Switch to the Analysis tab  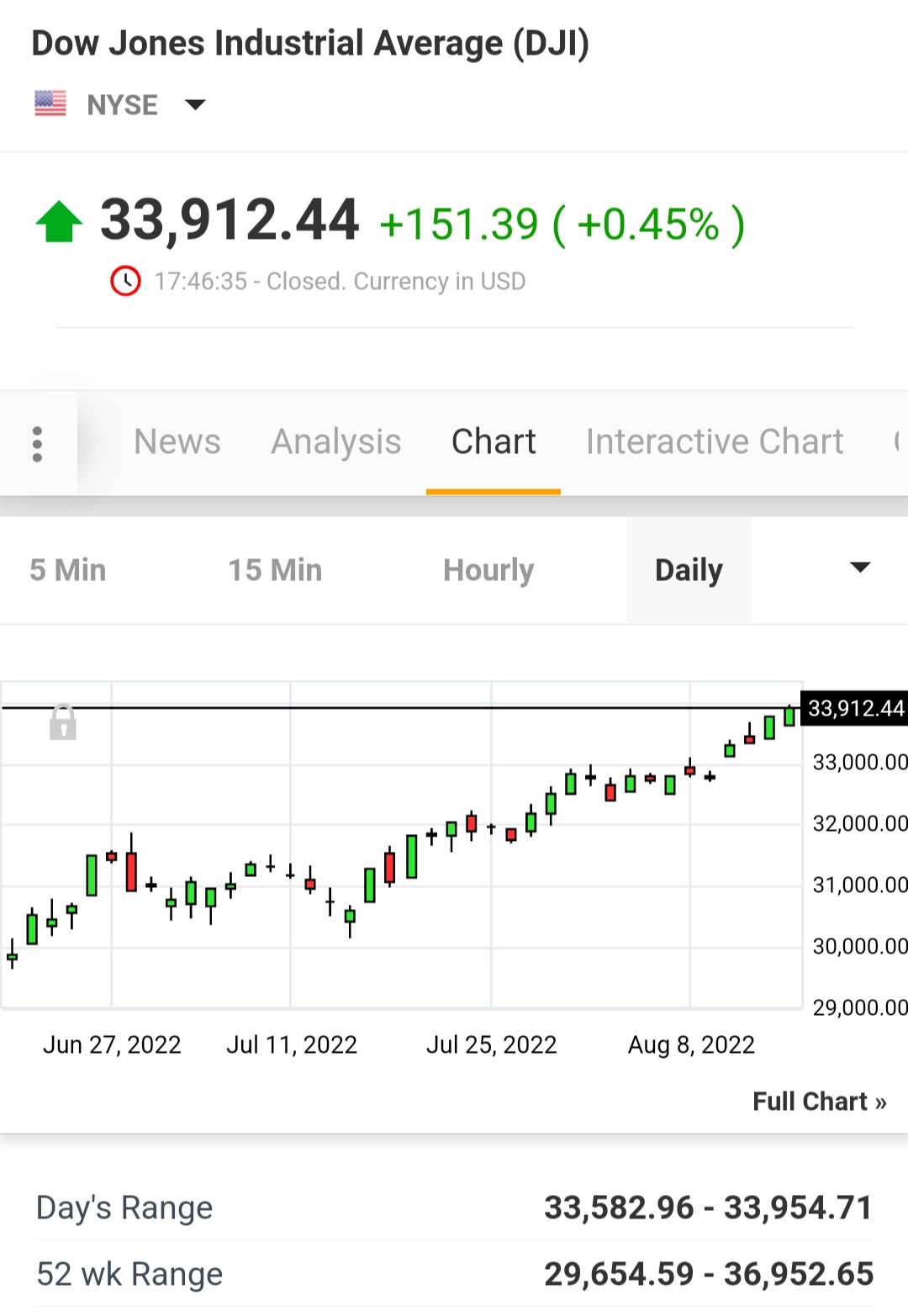[335, 441]
